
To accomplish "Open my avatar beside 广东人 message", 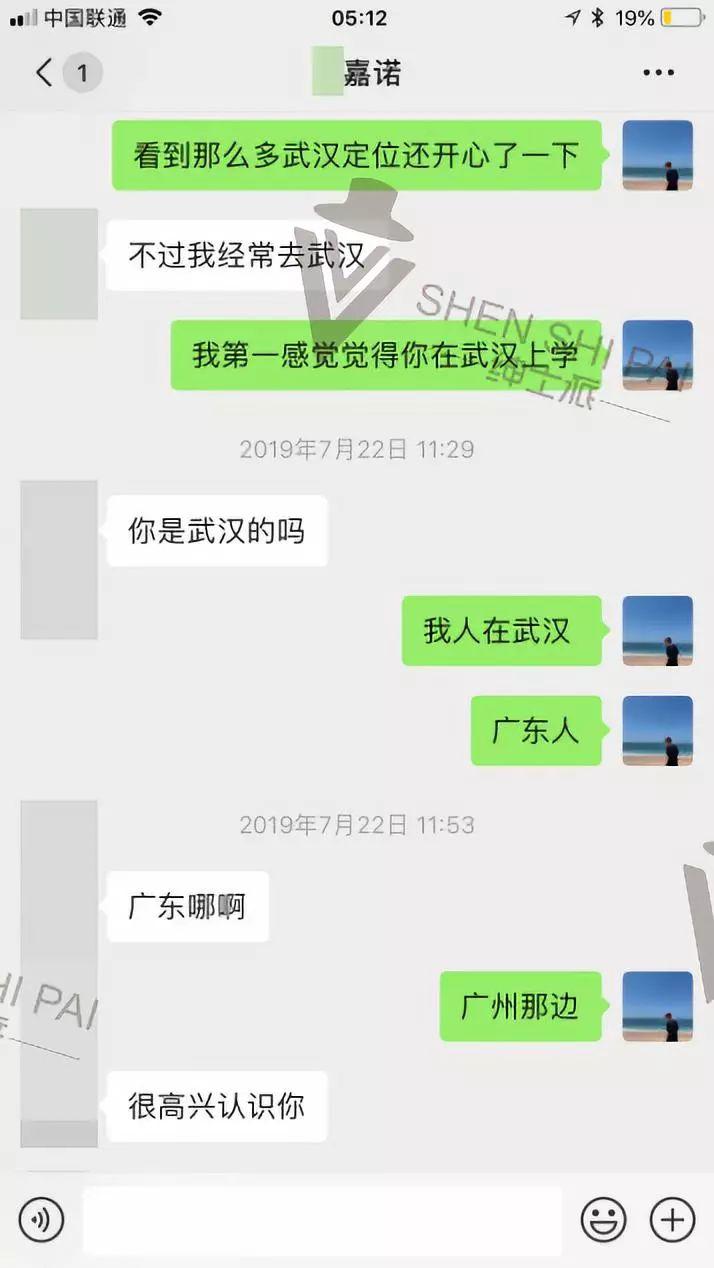I will click(x=657, y=731).
